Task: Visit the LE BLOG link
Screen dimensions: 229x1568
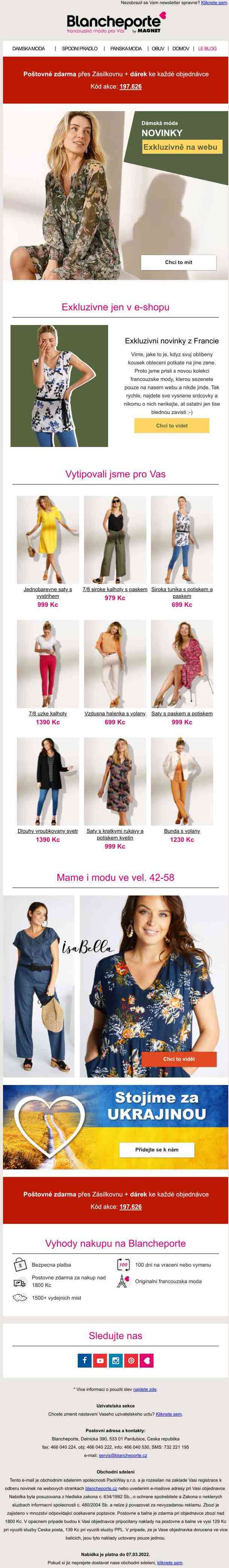Action: [207, 48]
